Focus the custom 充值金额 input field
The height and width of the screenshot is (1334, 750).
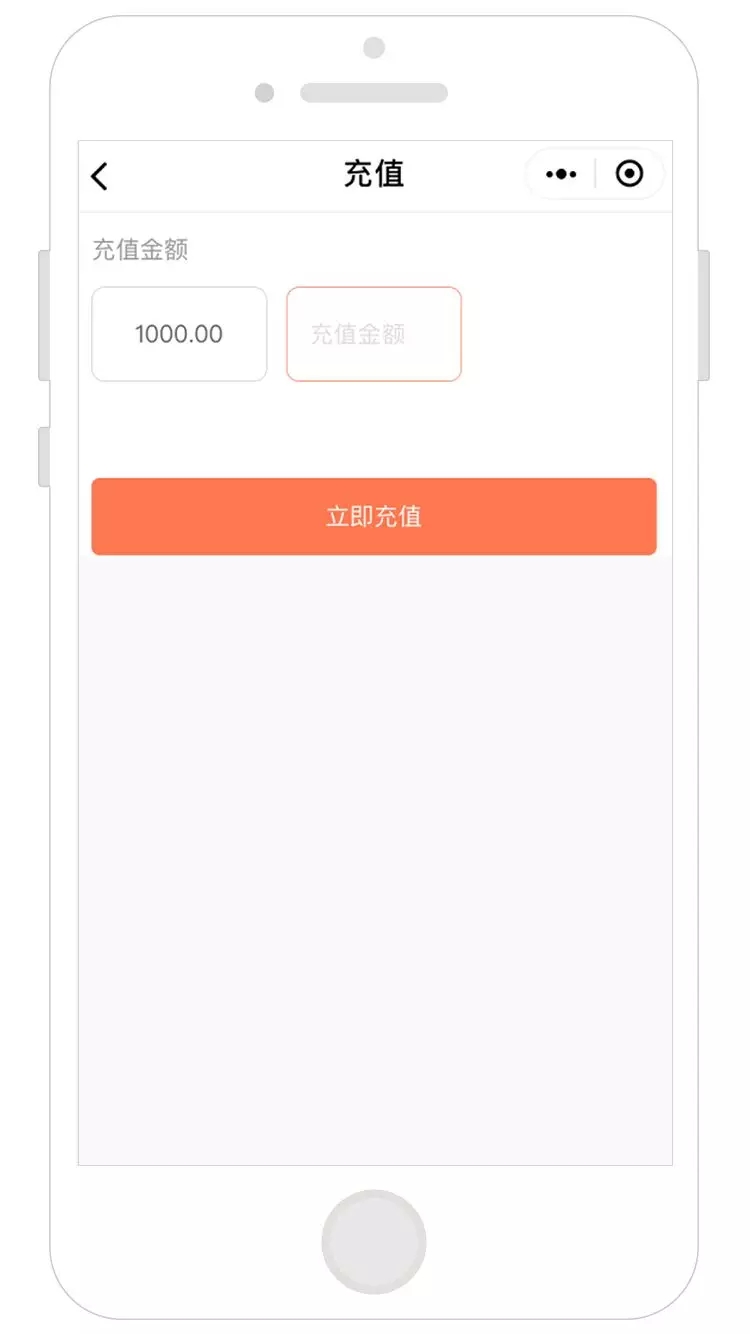coord(373,334)
